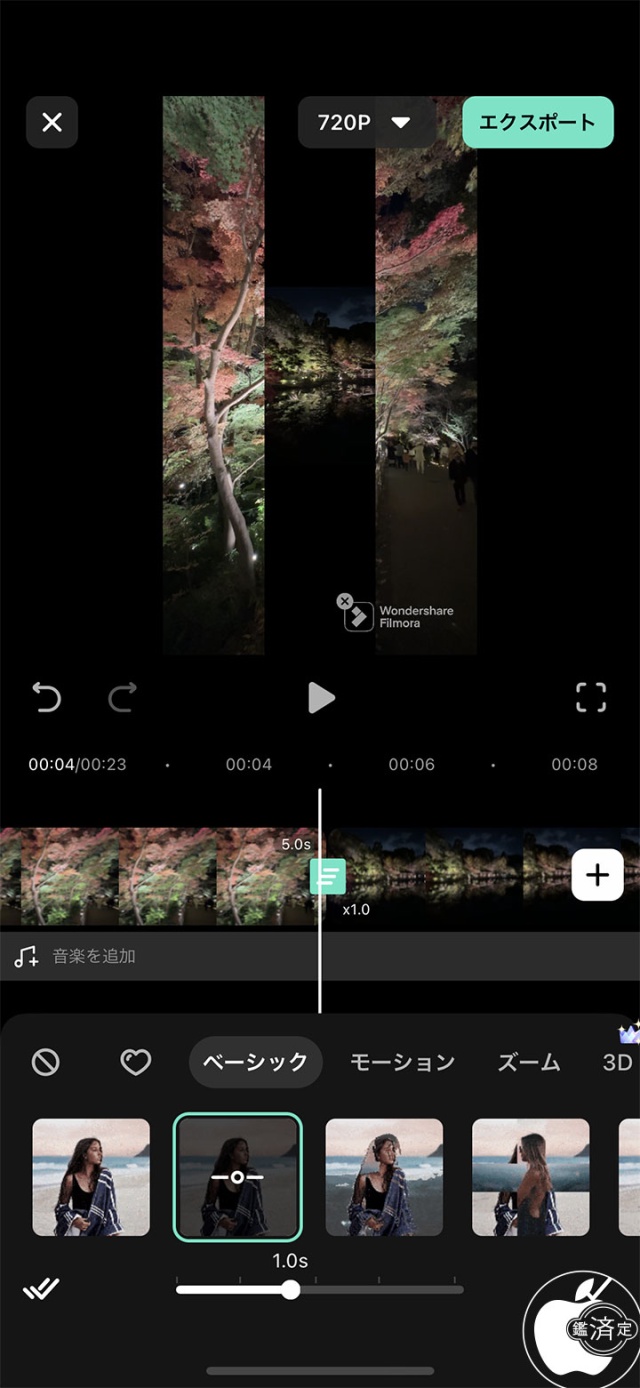Open the 720P resolution dropdown
640x1388 pixels.
(365, 122)
